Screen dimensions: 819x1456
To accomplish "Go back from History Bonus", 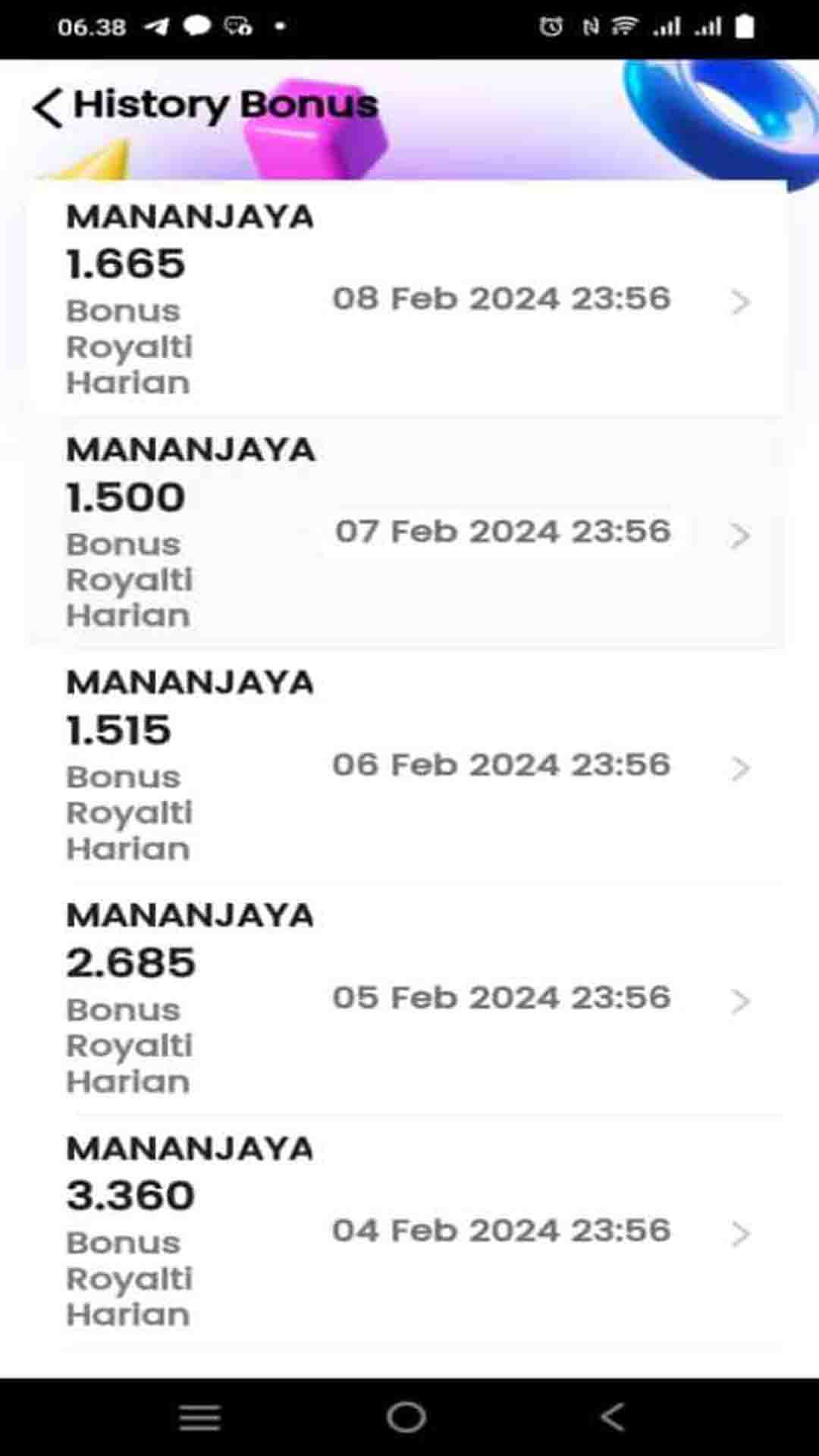I will (49, 108).
